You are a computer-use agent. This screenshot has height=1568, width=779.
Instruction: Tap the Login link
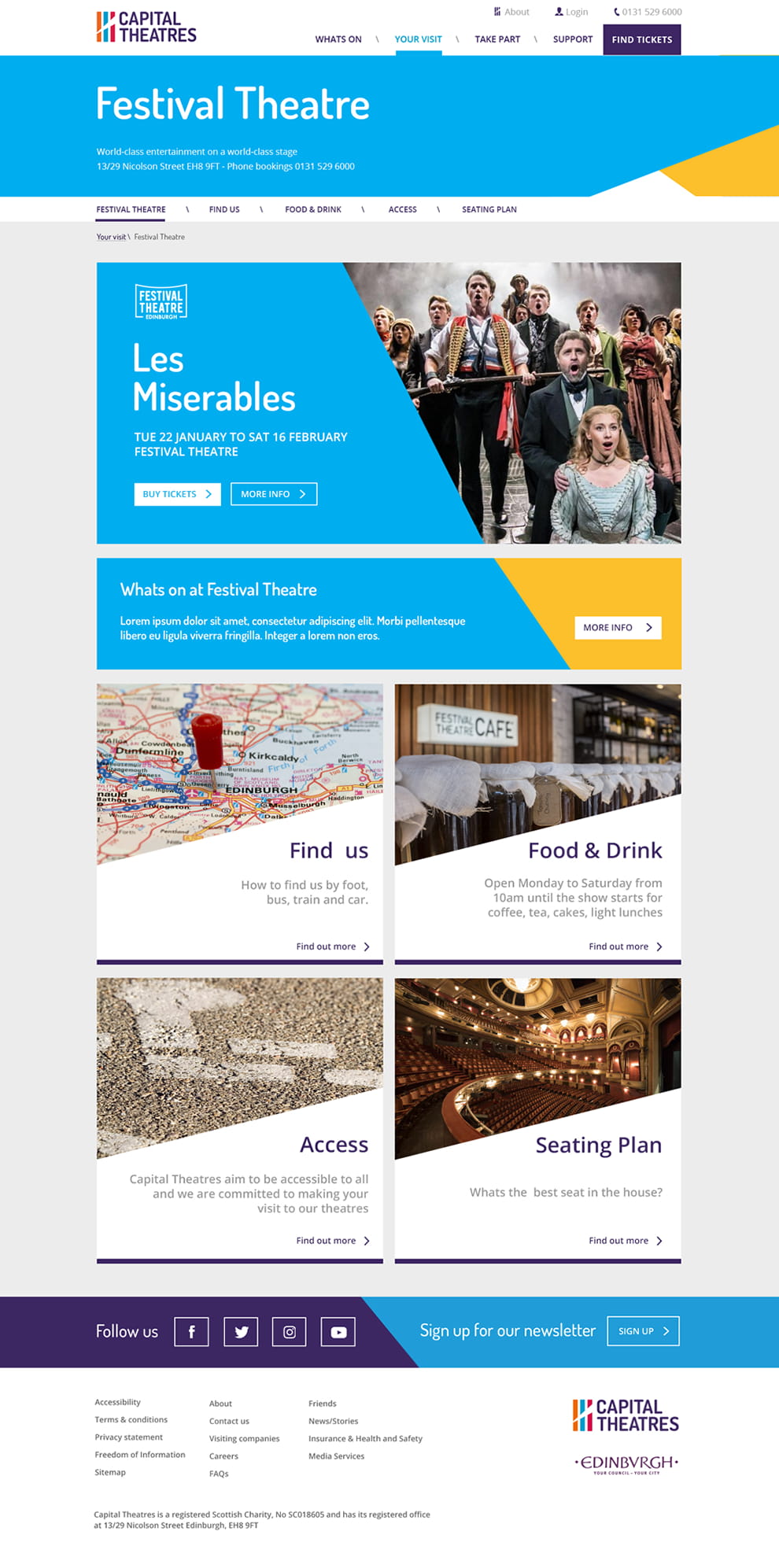572,12
